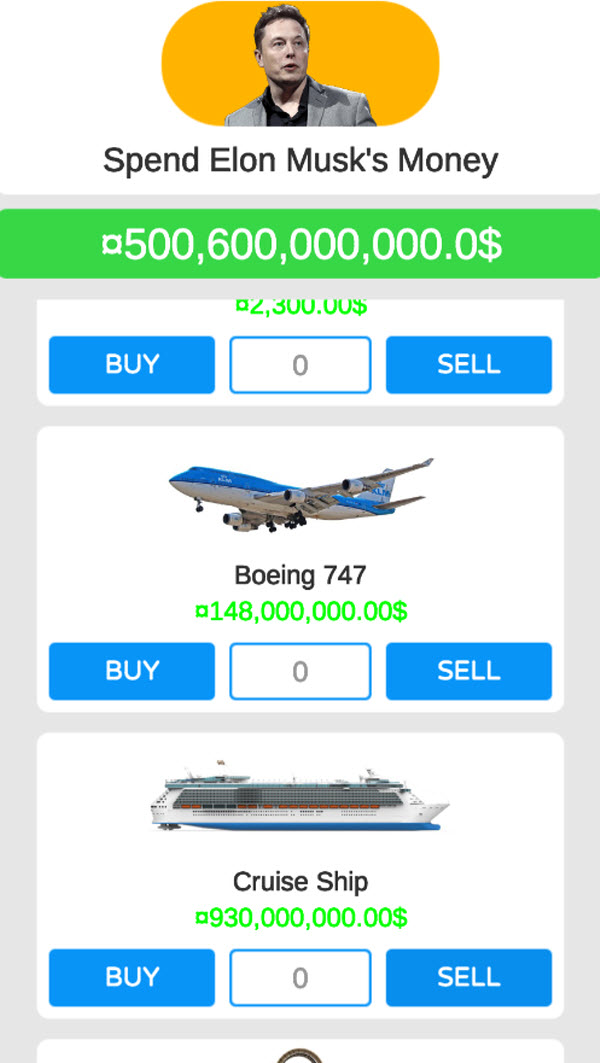Edit the Boeing 747 quantity field
Viewport: 600px width, 1063px height.
pos(300,671)
